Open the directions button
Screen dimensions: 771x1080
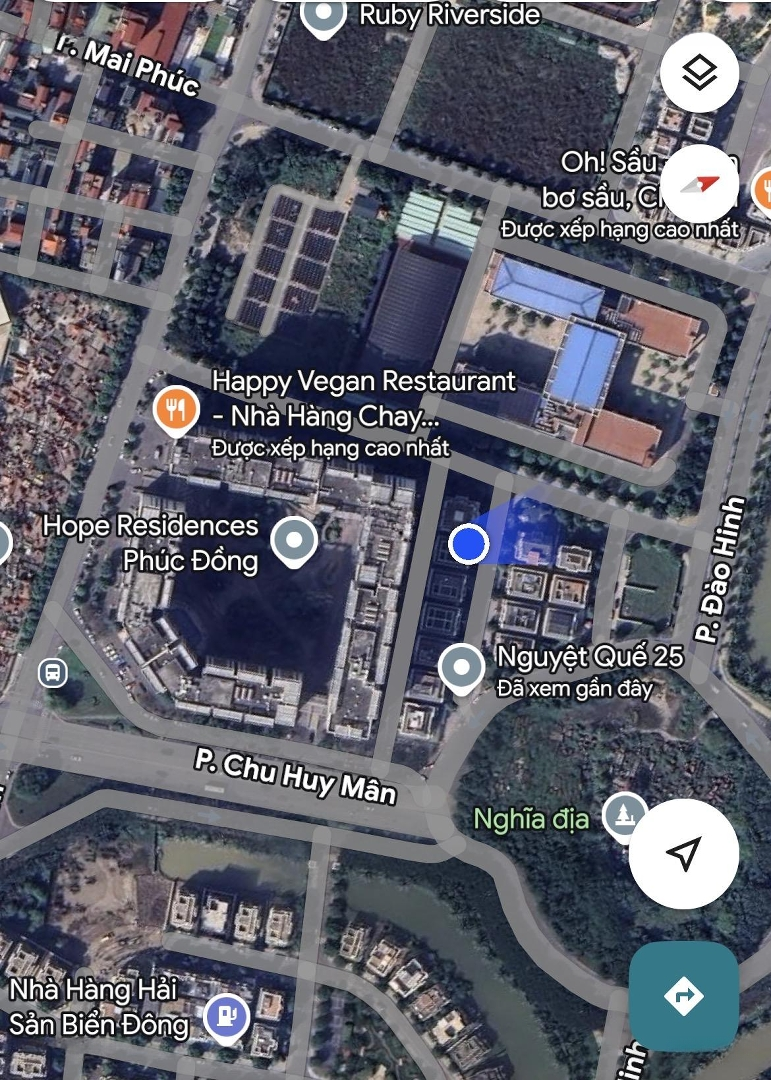click(x=683, y=995)
